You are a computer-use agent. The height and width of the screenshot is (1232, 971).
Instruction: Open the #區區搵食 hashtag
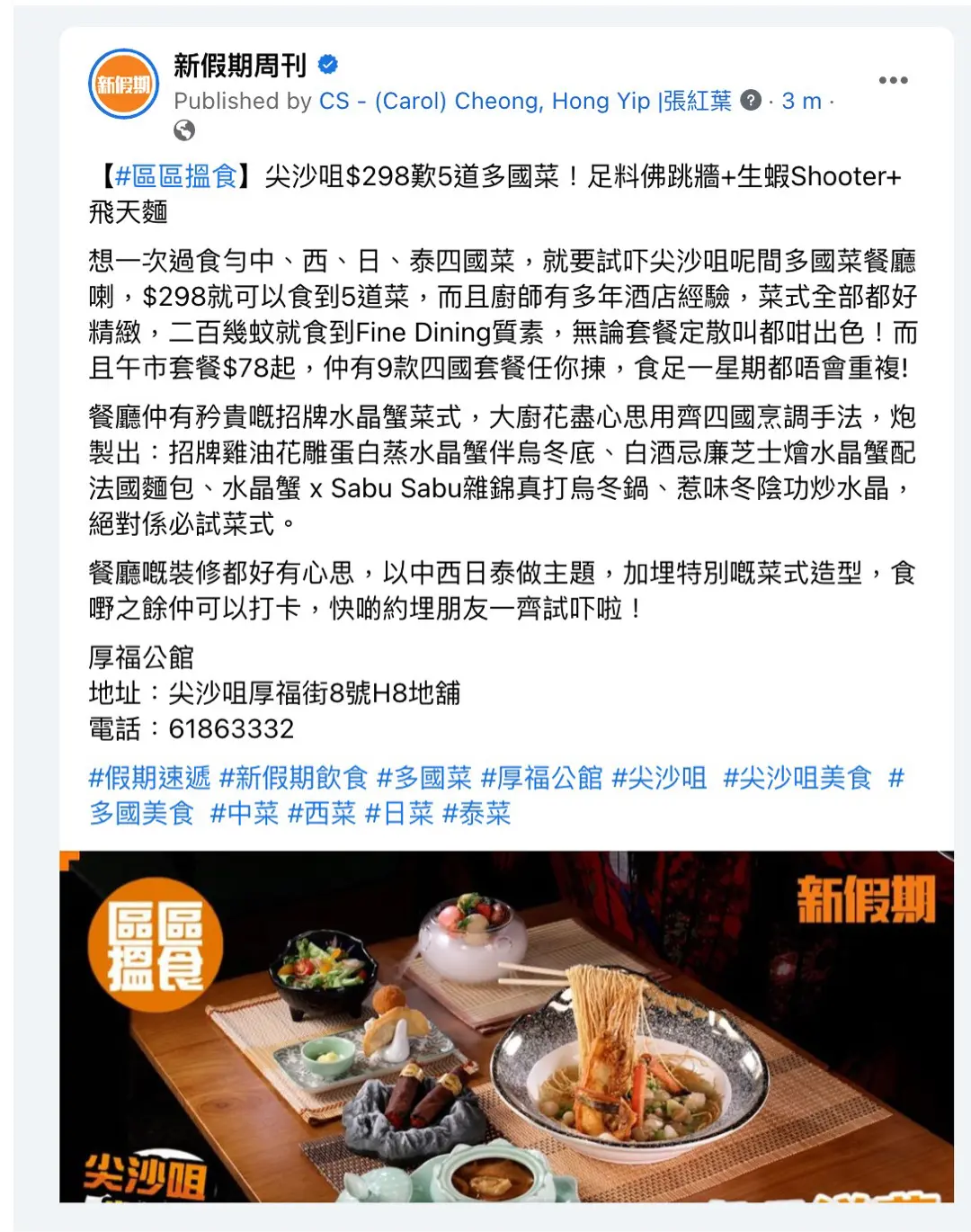tap(175, 176)
